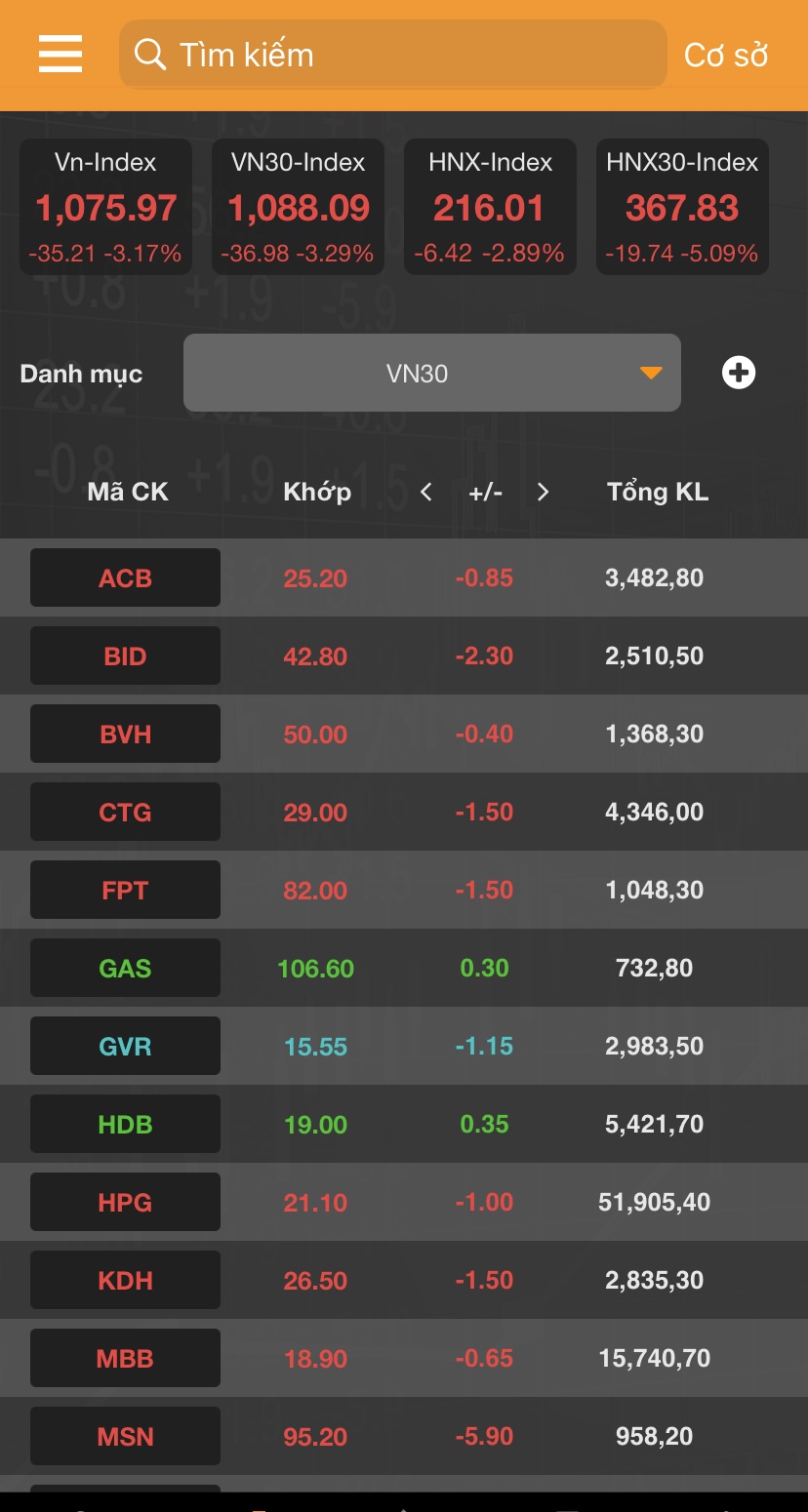This screenshot has height=1512, width=808.
Task: View the HNX30-Index card
Action: click(682, 207)
